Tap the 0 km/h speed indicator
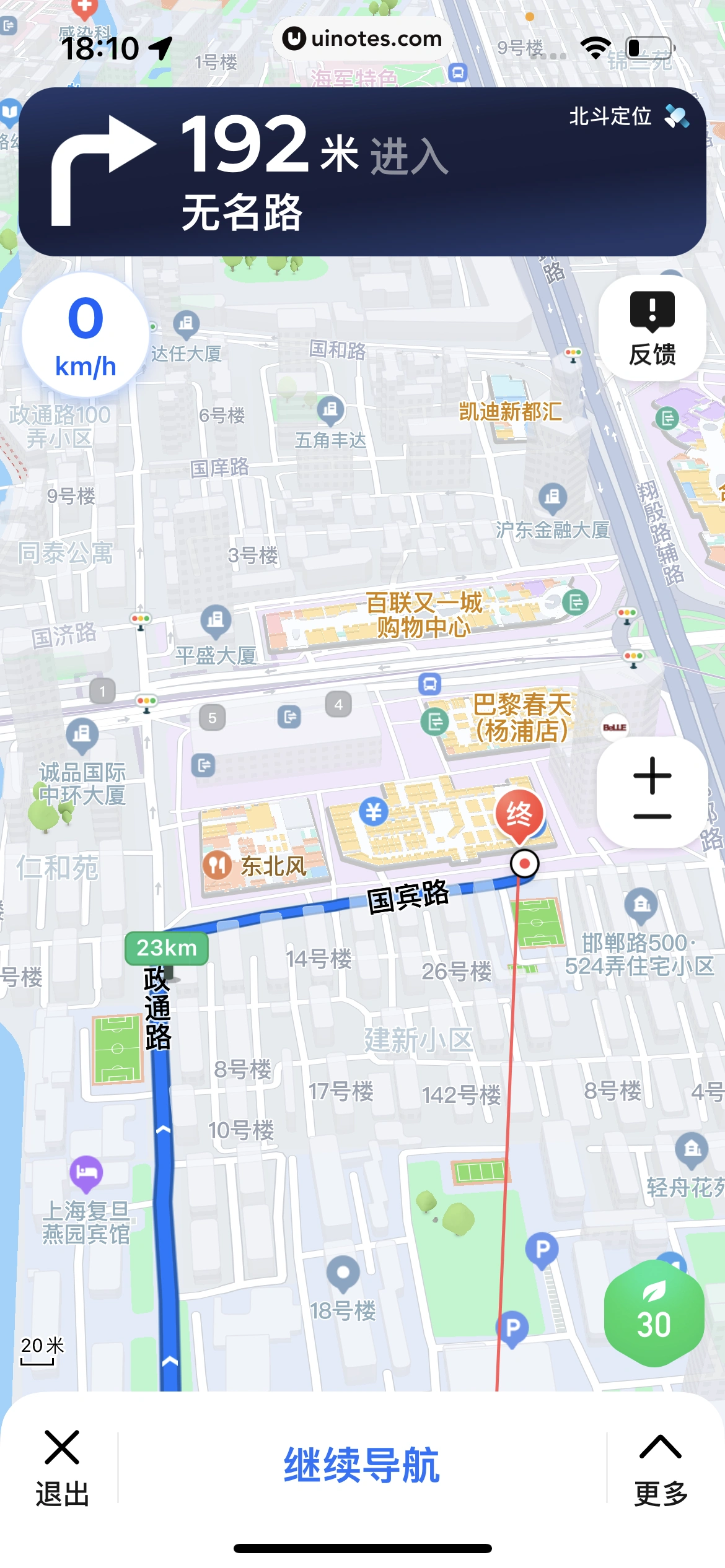 (x=86, y=336)
